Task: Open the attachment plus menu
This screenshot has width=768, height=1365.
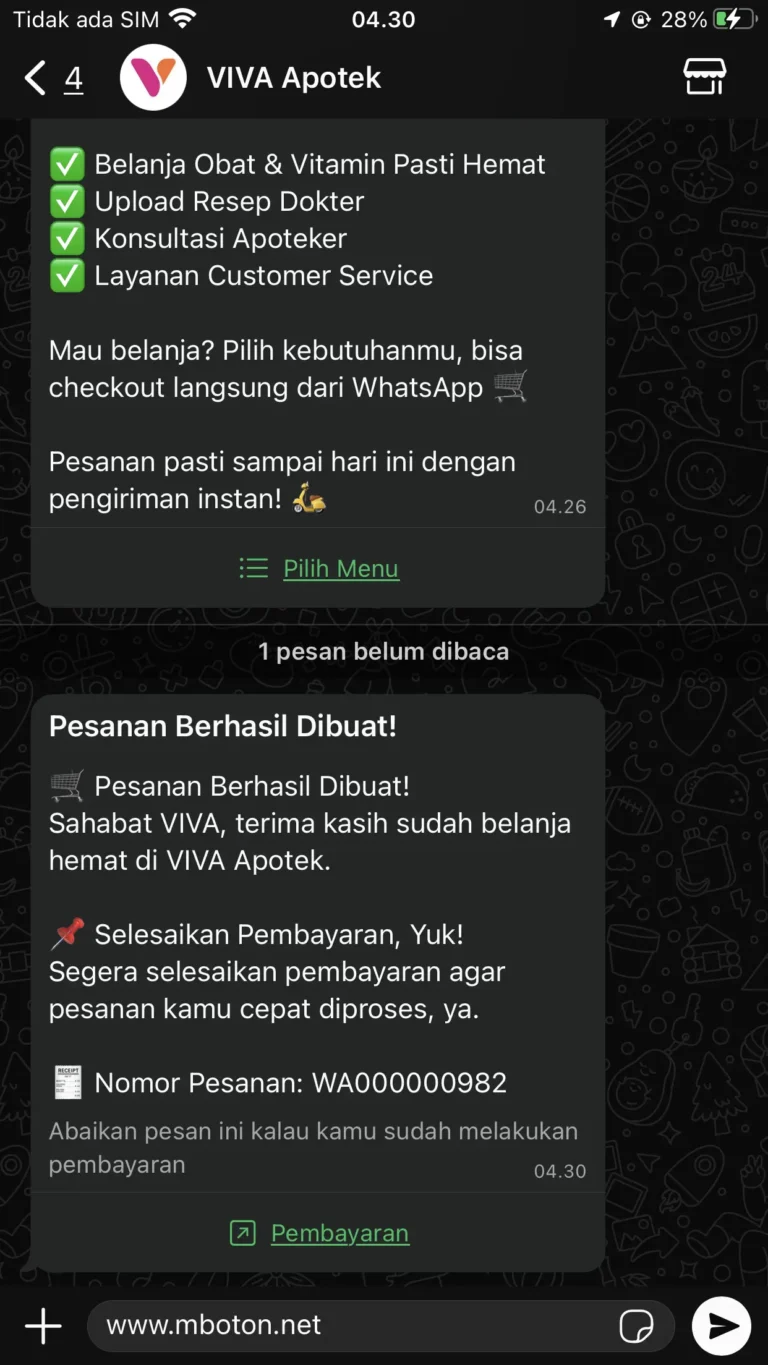Action: click(x=43, y=1326)
